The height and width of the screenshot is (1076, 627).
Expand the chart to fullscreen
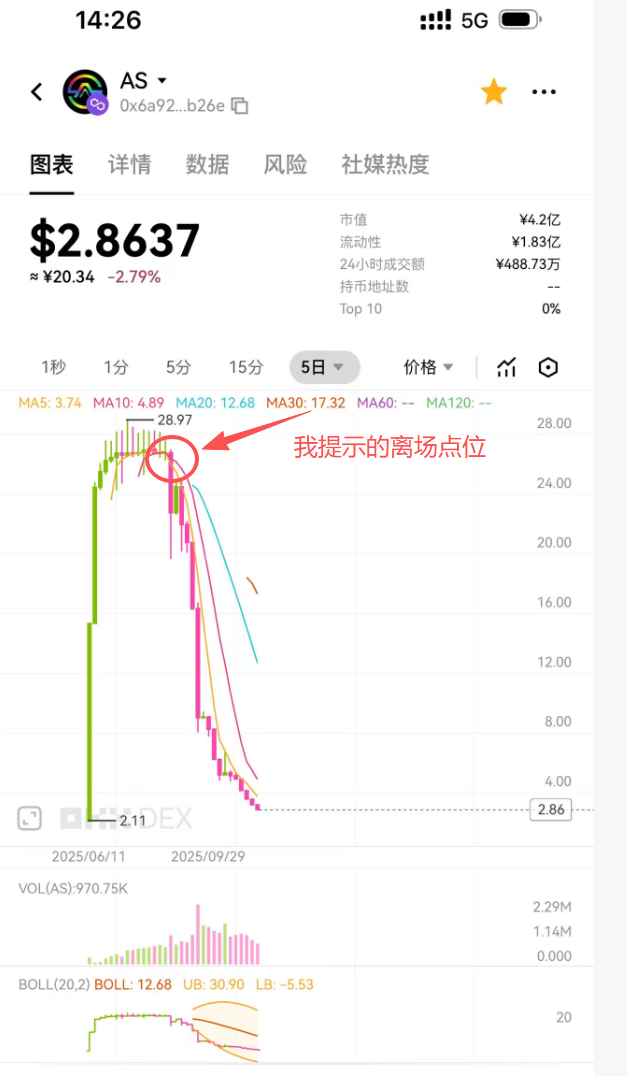click(30, 819)
